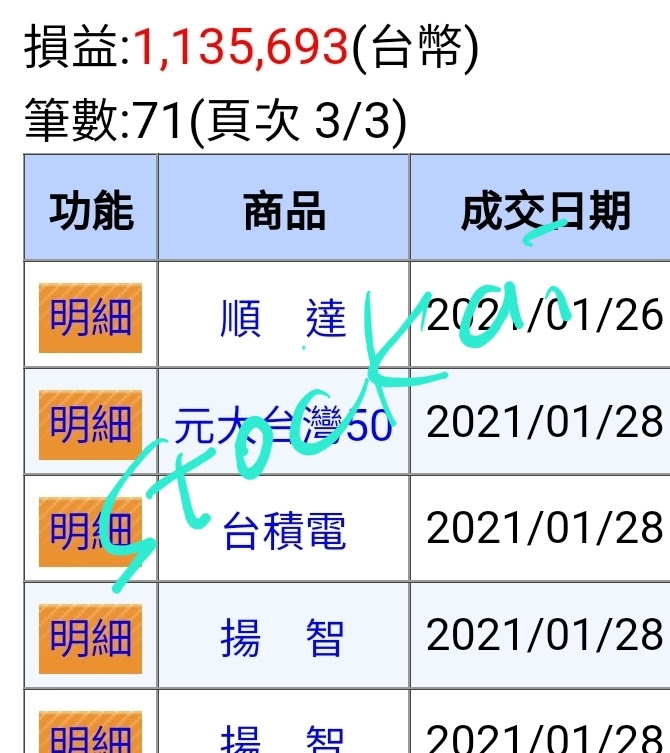
Task: Open the 順達 product link
Action: 283,318
